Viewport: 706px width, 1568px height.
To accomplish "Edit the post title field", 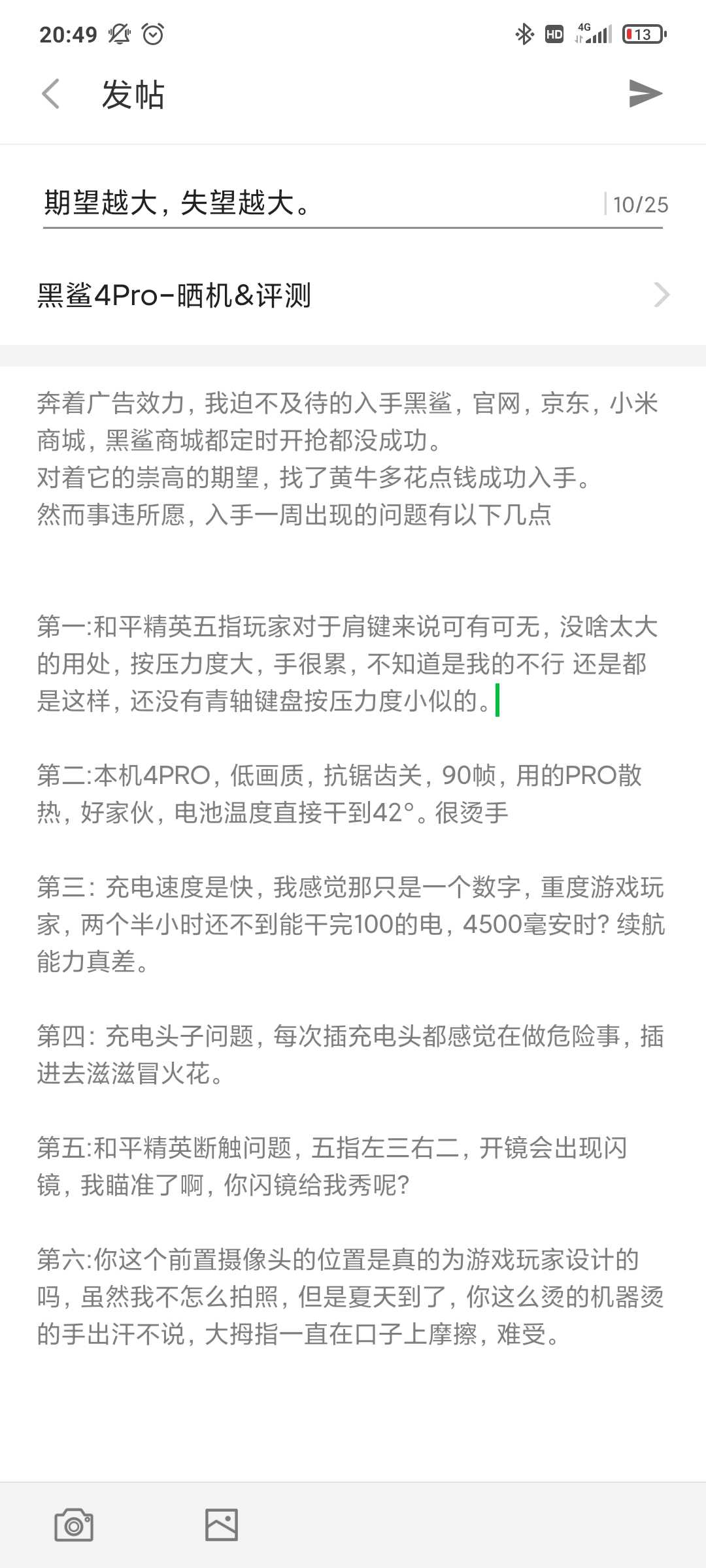I will (x=320, y=203).
